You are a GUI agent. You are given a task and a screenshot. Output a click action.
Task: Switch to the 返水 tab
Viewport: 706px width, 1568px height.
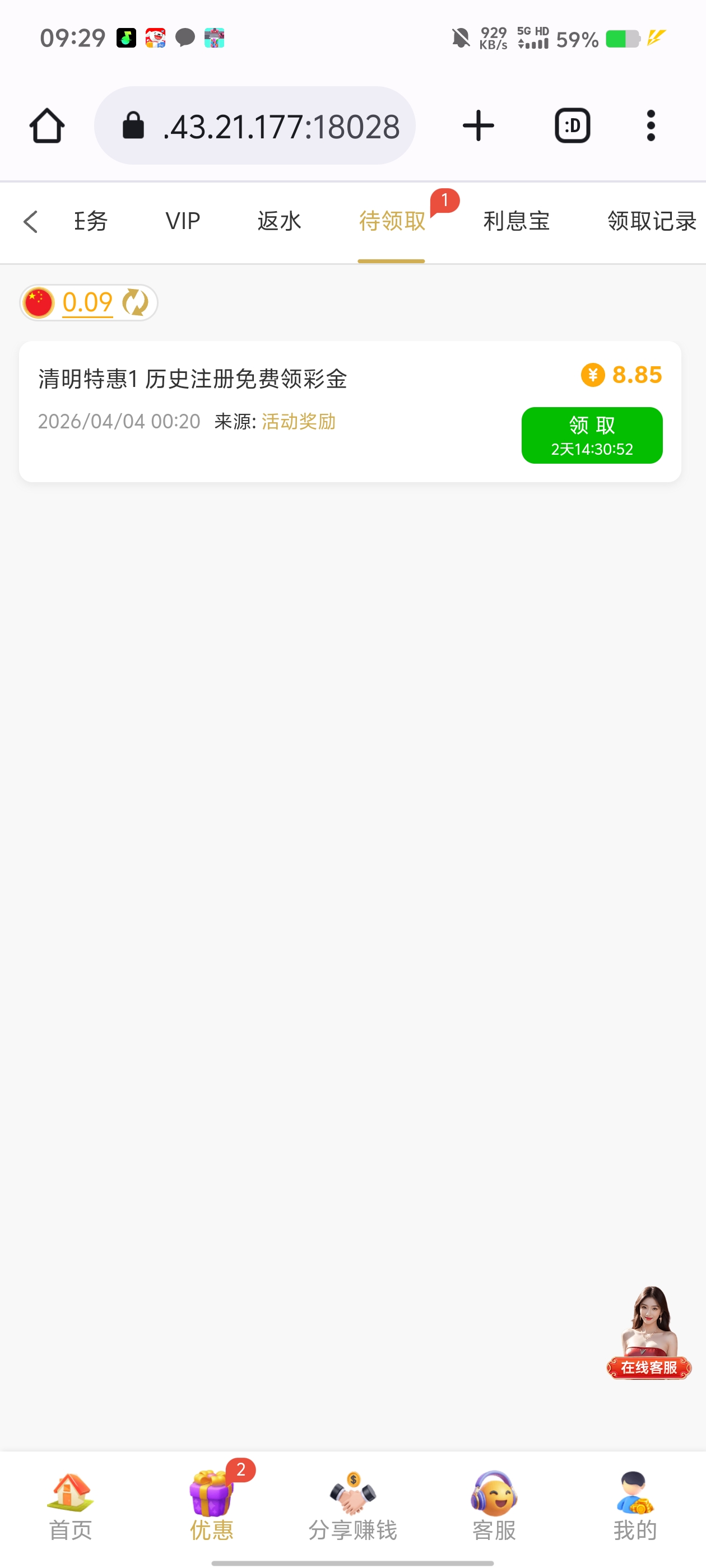pyautogui.click(x=279, y=221)
